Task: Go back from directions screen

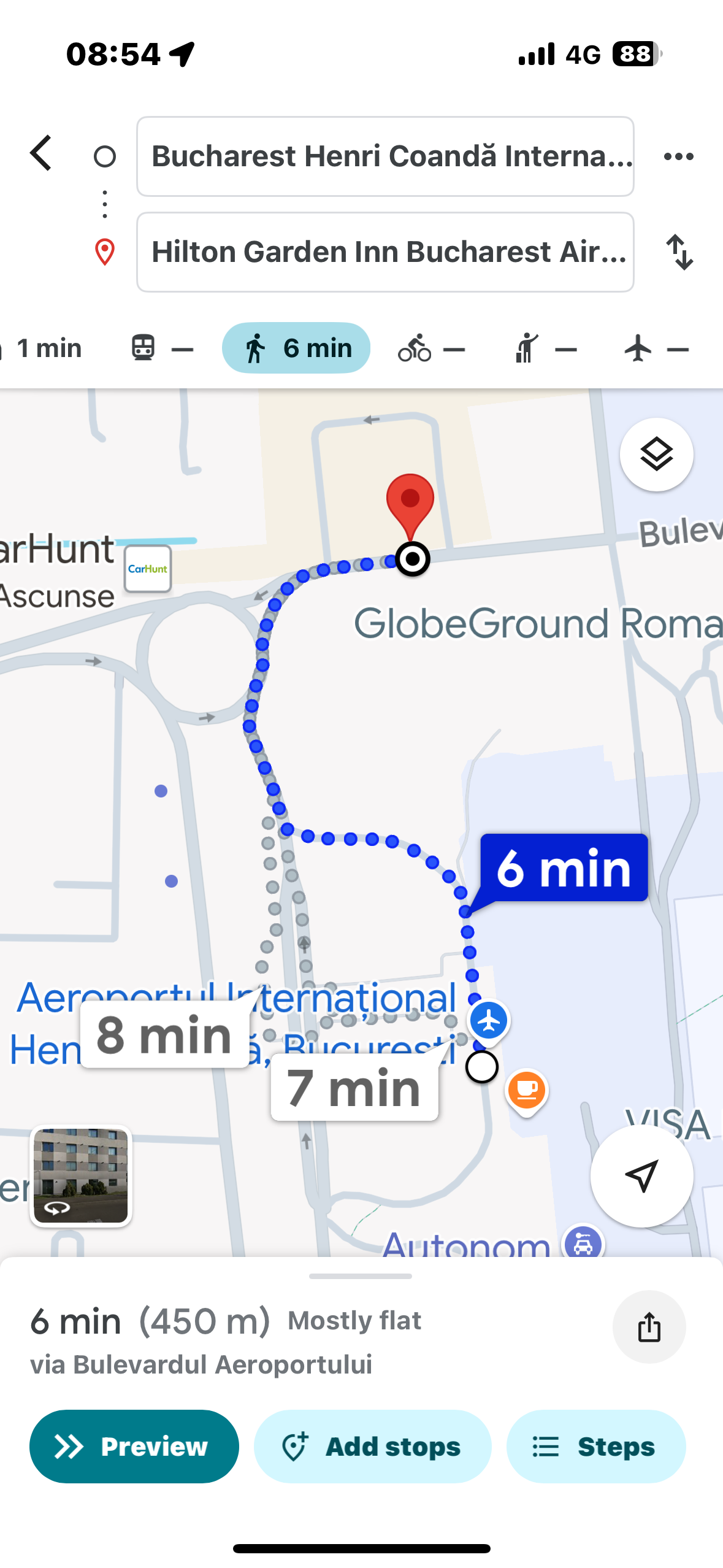Action: (41, 153)
